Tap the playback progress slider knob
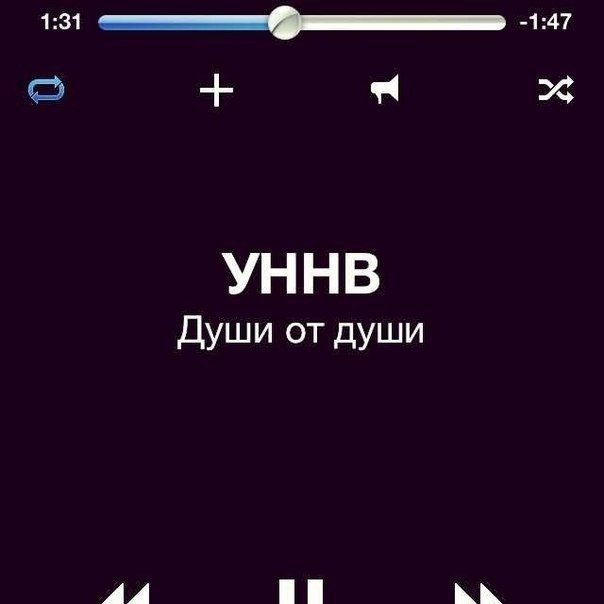The width and height of the screenshot is (604, 604). [x=284, y=22]
